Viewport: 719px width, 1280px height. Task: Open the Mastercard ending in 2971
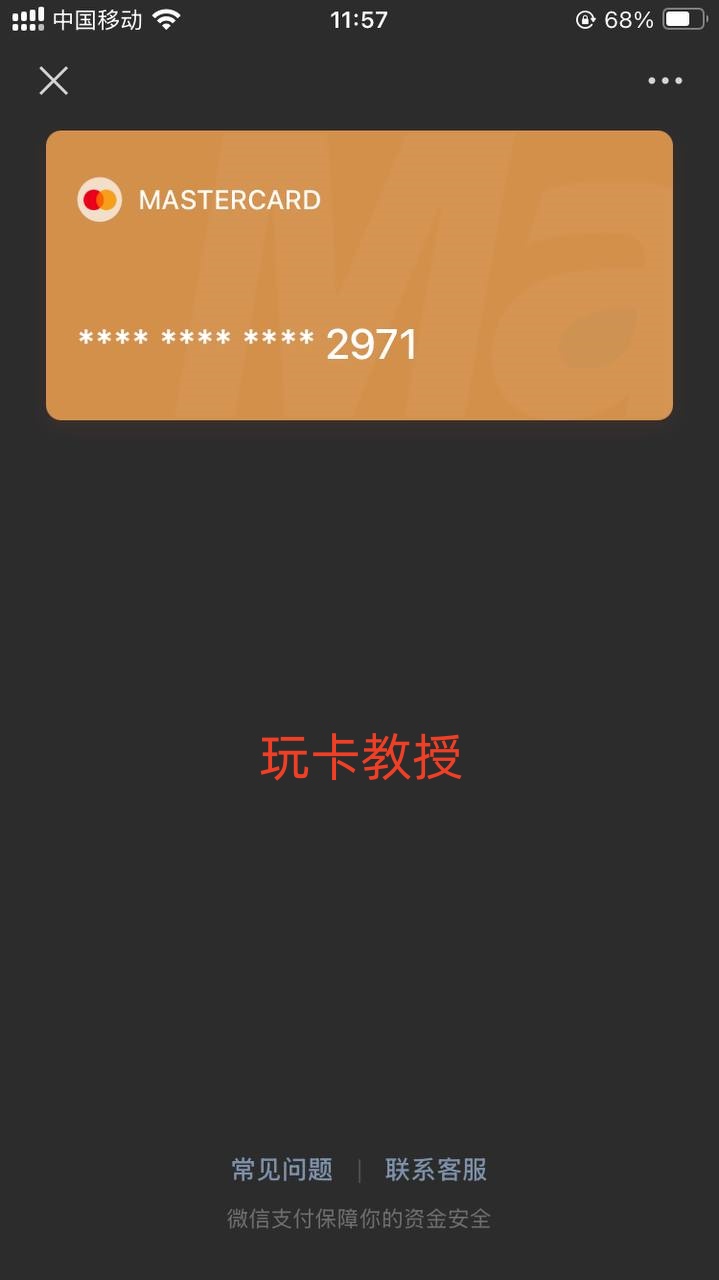pos(359,275)
